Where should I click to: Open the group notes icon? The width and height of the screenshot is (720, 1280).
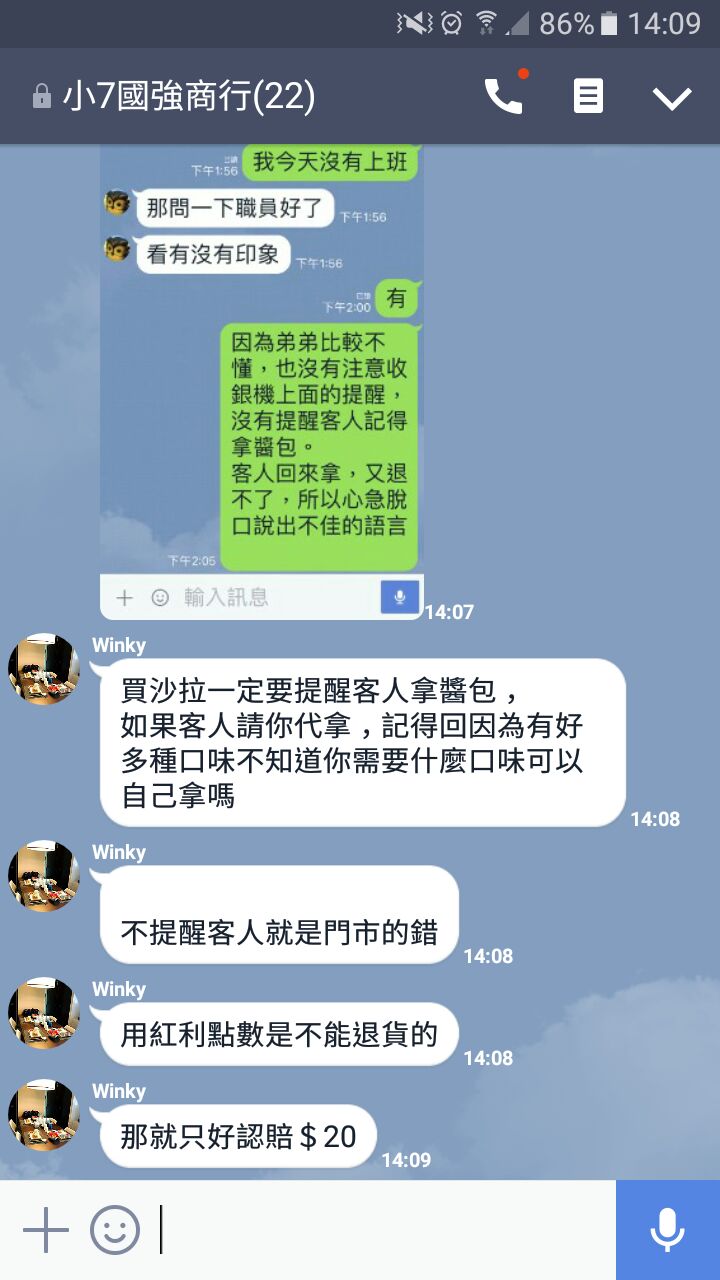click(x=588, y=97)
